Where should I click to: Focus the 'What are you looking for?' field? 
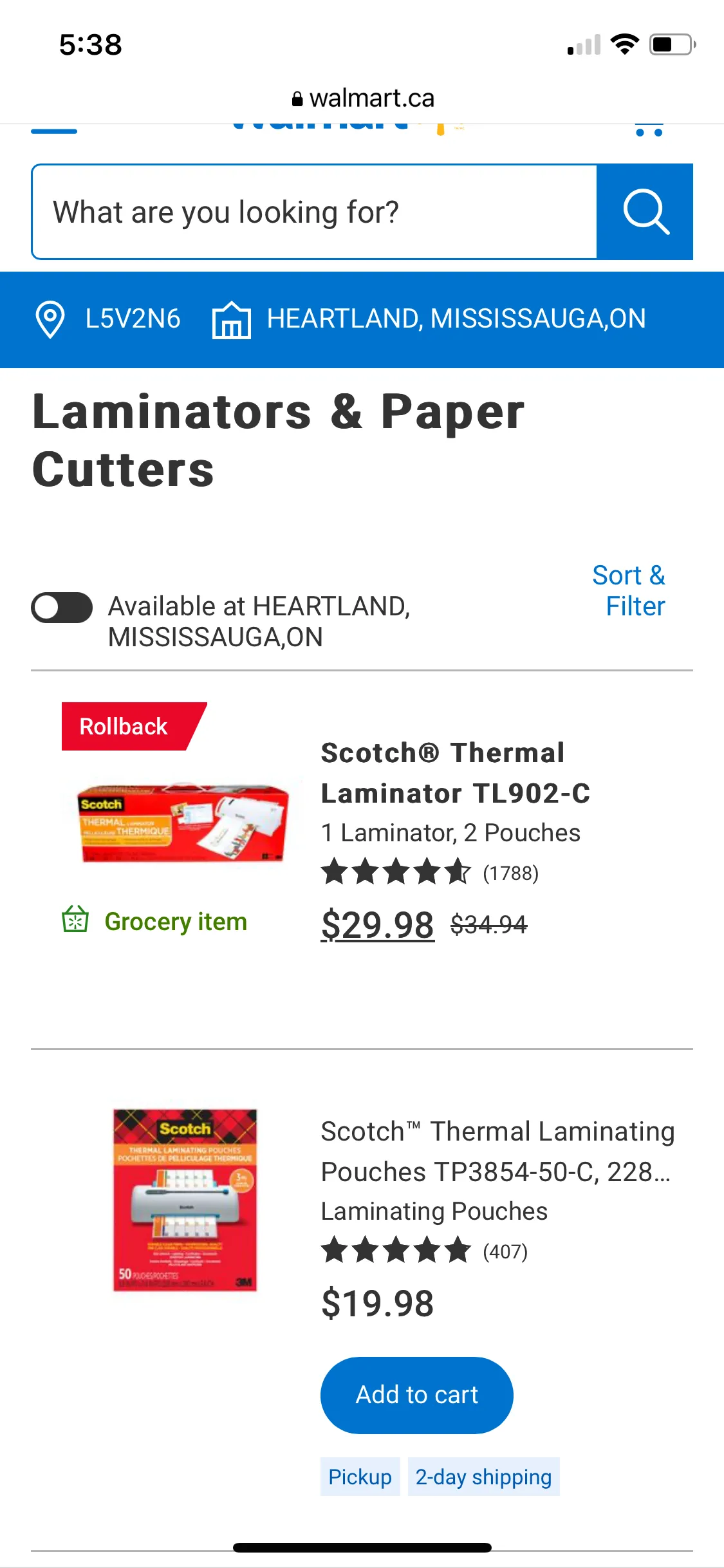(x=314, y=212)
